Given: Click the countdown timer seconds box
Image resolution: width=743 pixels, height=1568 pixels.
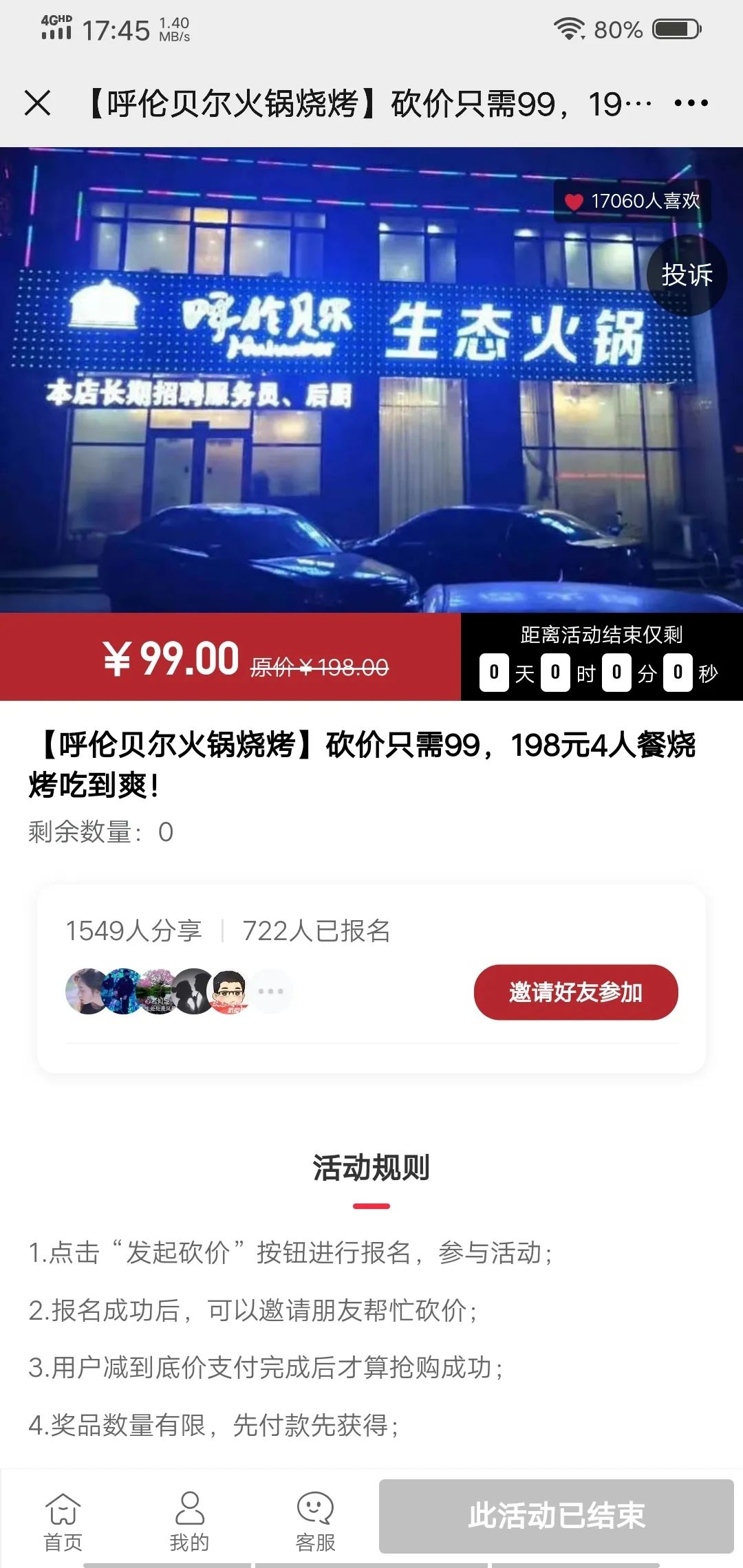Looking at the screenshot, I should [678, 674].
